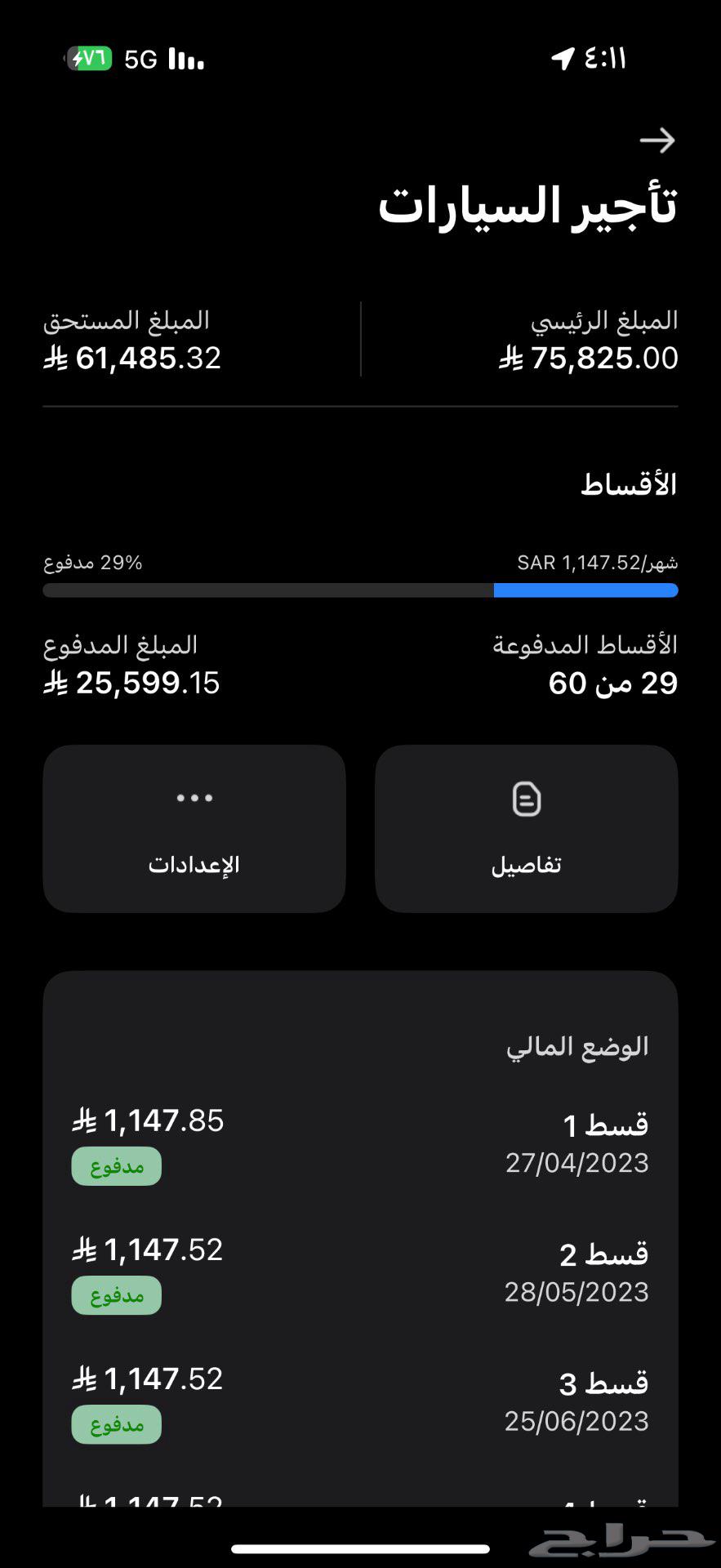Expand installment قسط 1 details

pos(359,1143)
